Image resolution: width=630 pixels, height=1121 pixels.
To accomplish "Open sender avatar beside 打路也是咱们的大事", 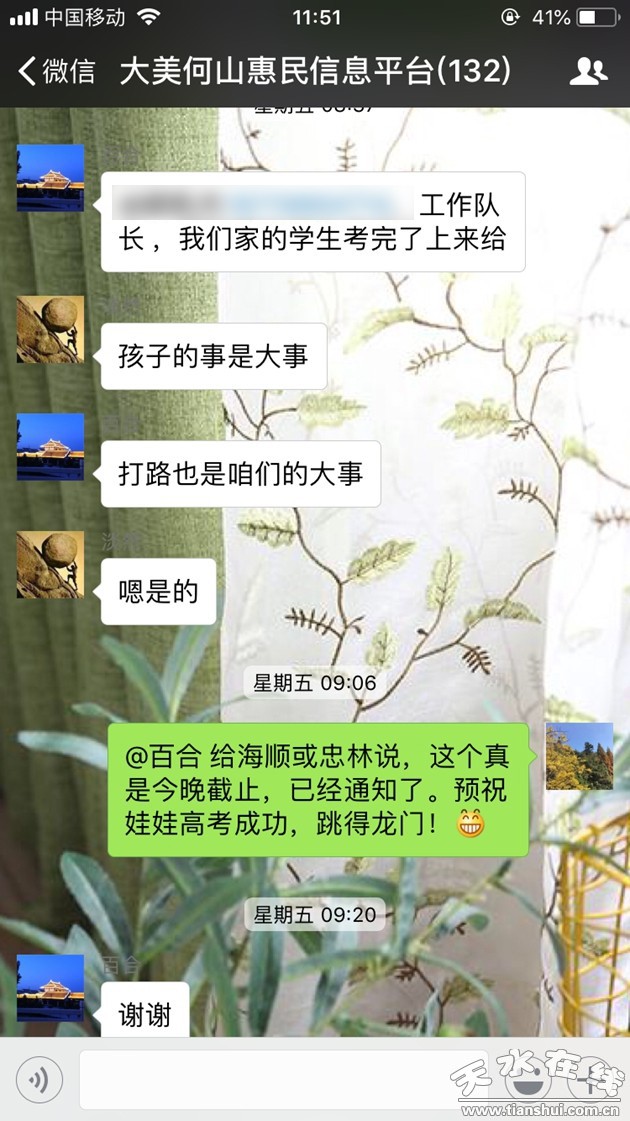I will pos(50,447).
